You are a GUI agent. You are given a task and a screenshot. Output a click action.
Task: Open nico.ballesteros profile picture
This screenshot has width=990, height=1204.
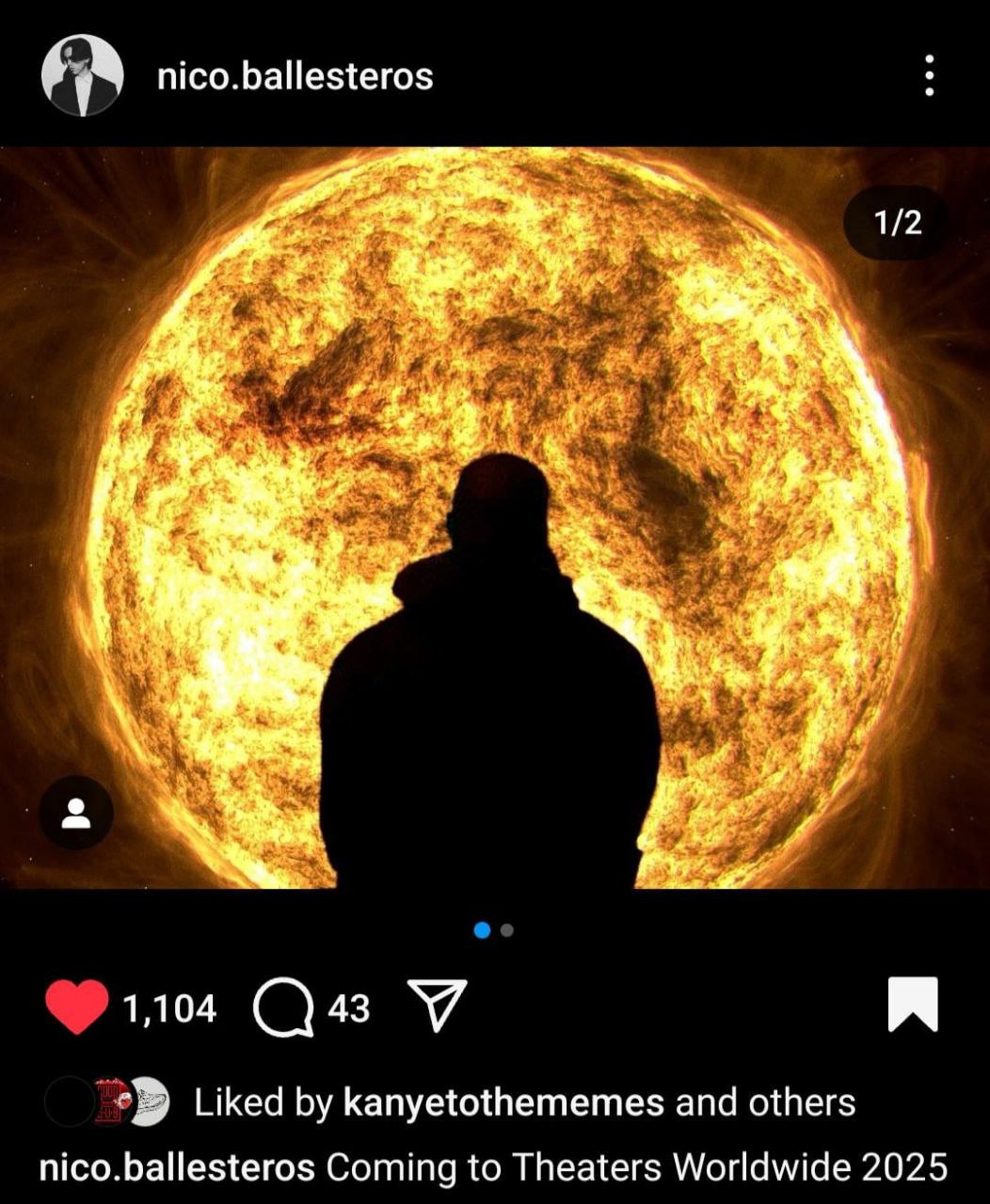pyautogui.click(x=82, y=75)
